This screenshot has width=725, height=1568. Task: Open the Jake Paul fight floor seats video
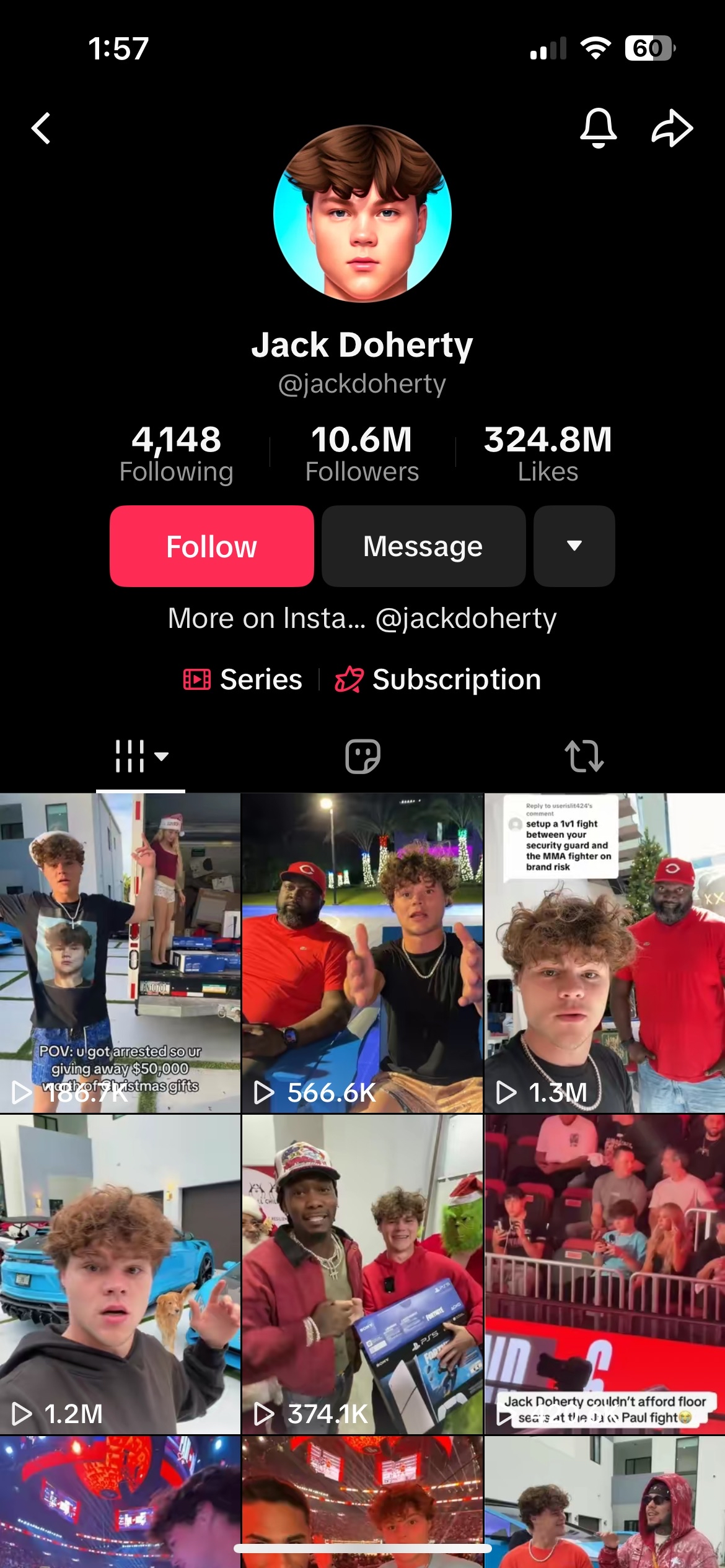pos(605,1274)
